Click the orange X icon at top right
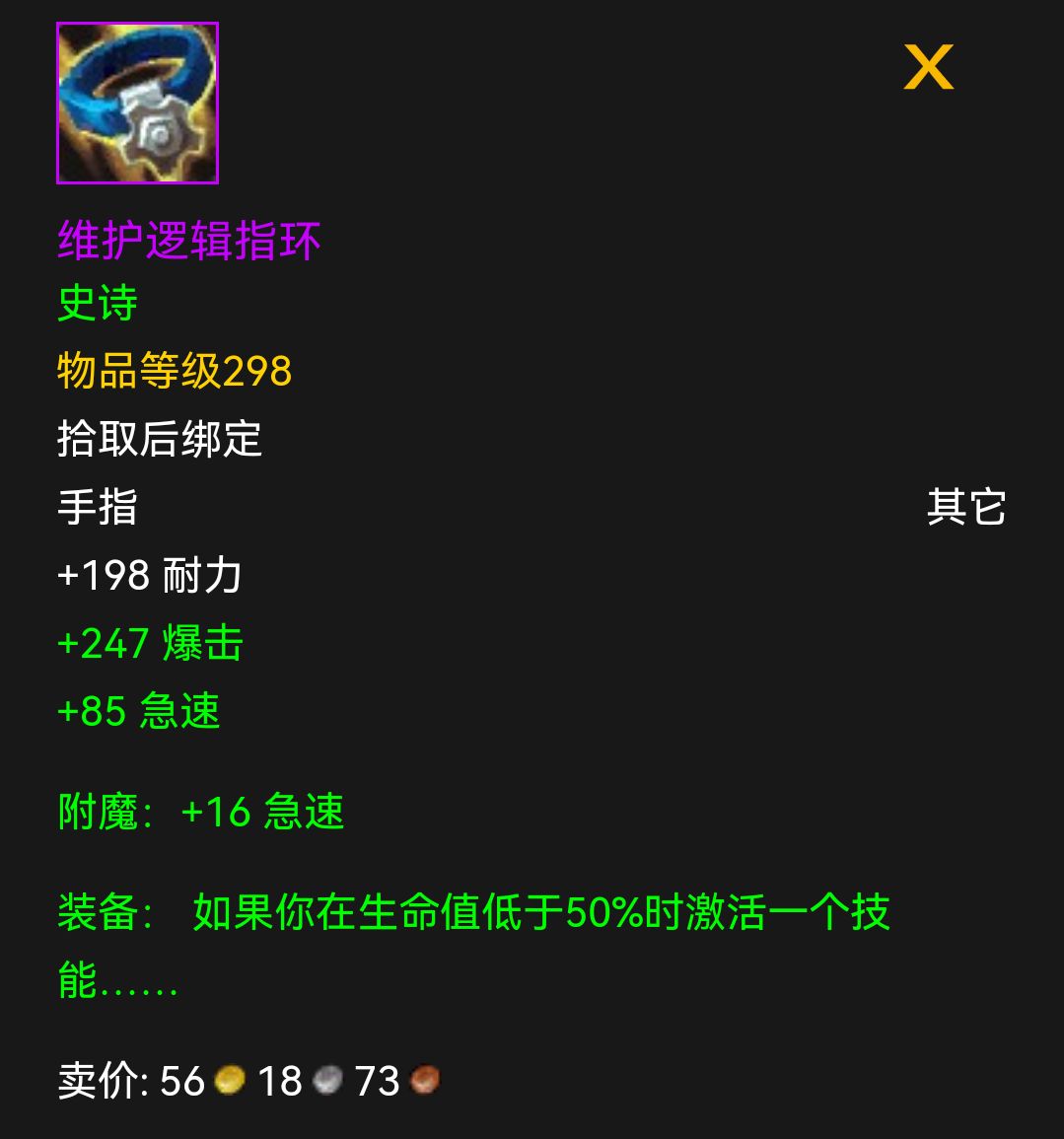Viewport: 1064px width, 1139px height. click(928, 67)
